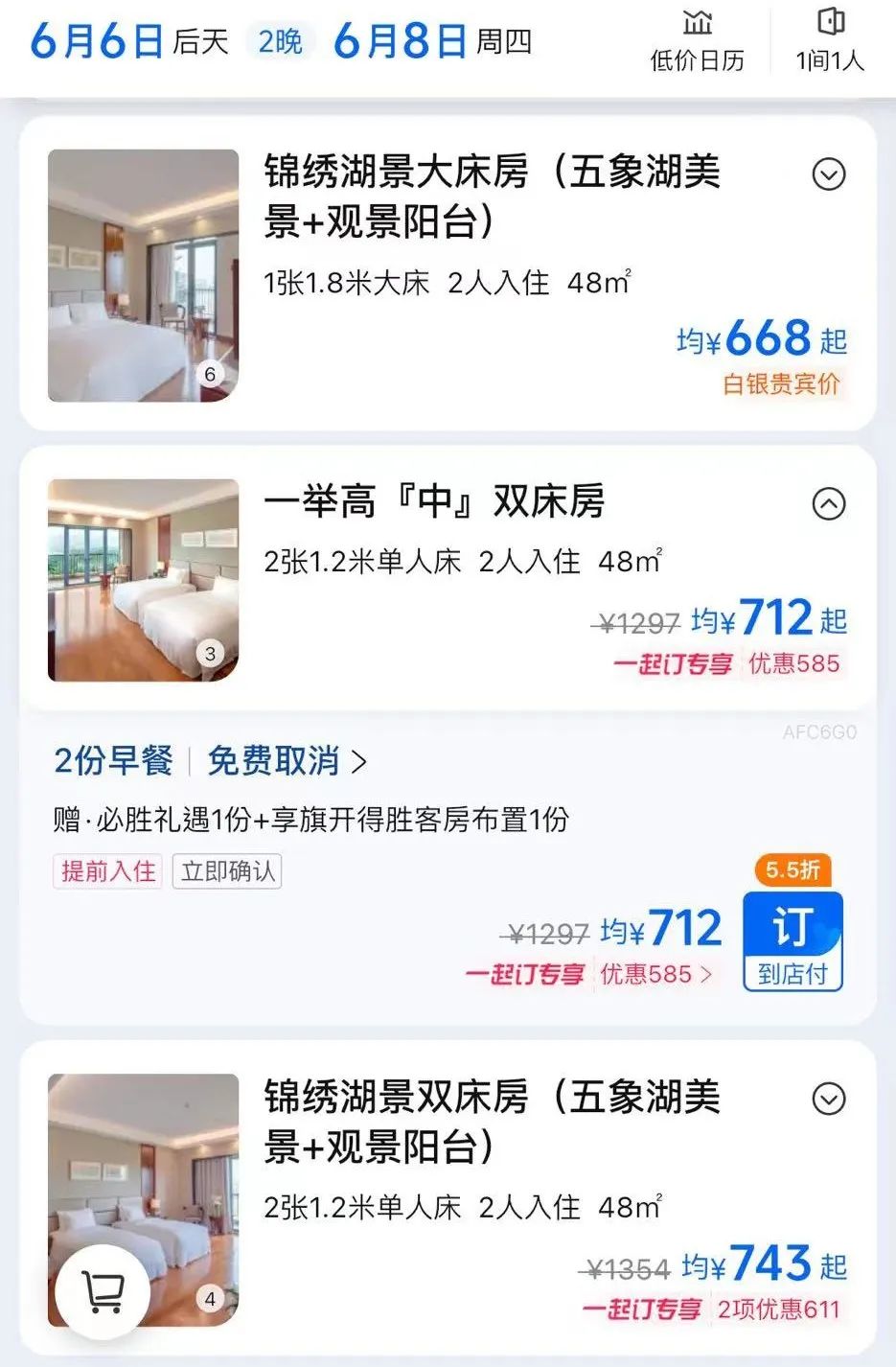Expand the 锦绣湖景双床房 room options

point(829,1099)
